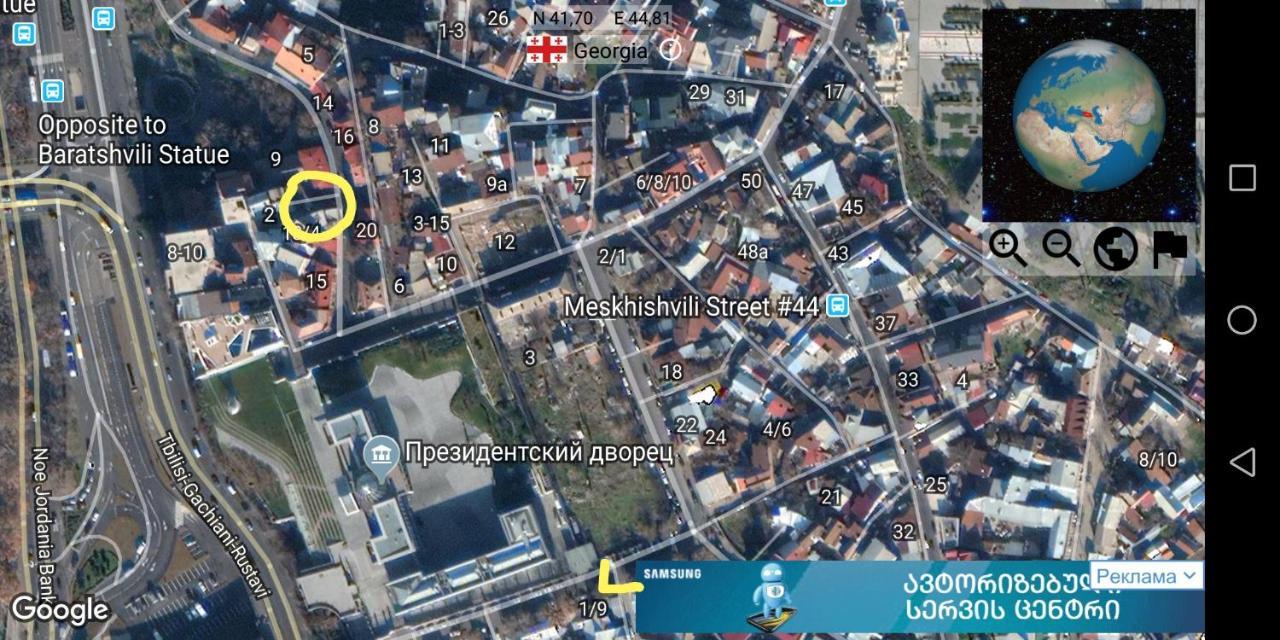Tap the globe icon under the mini map

tap(1115, 248)
